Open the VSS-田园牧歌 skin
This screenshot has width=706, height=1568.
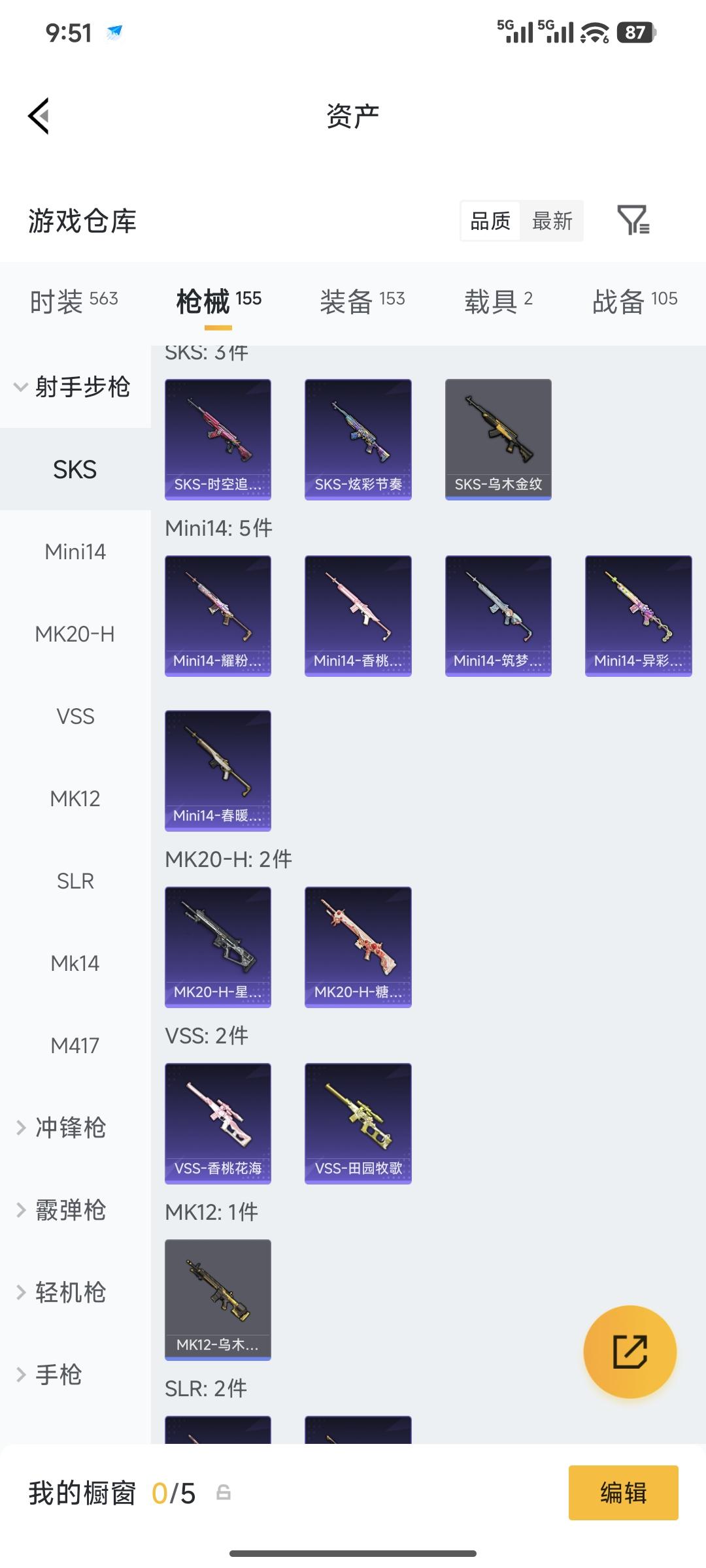pos(358,1123)
